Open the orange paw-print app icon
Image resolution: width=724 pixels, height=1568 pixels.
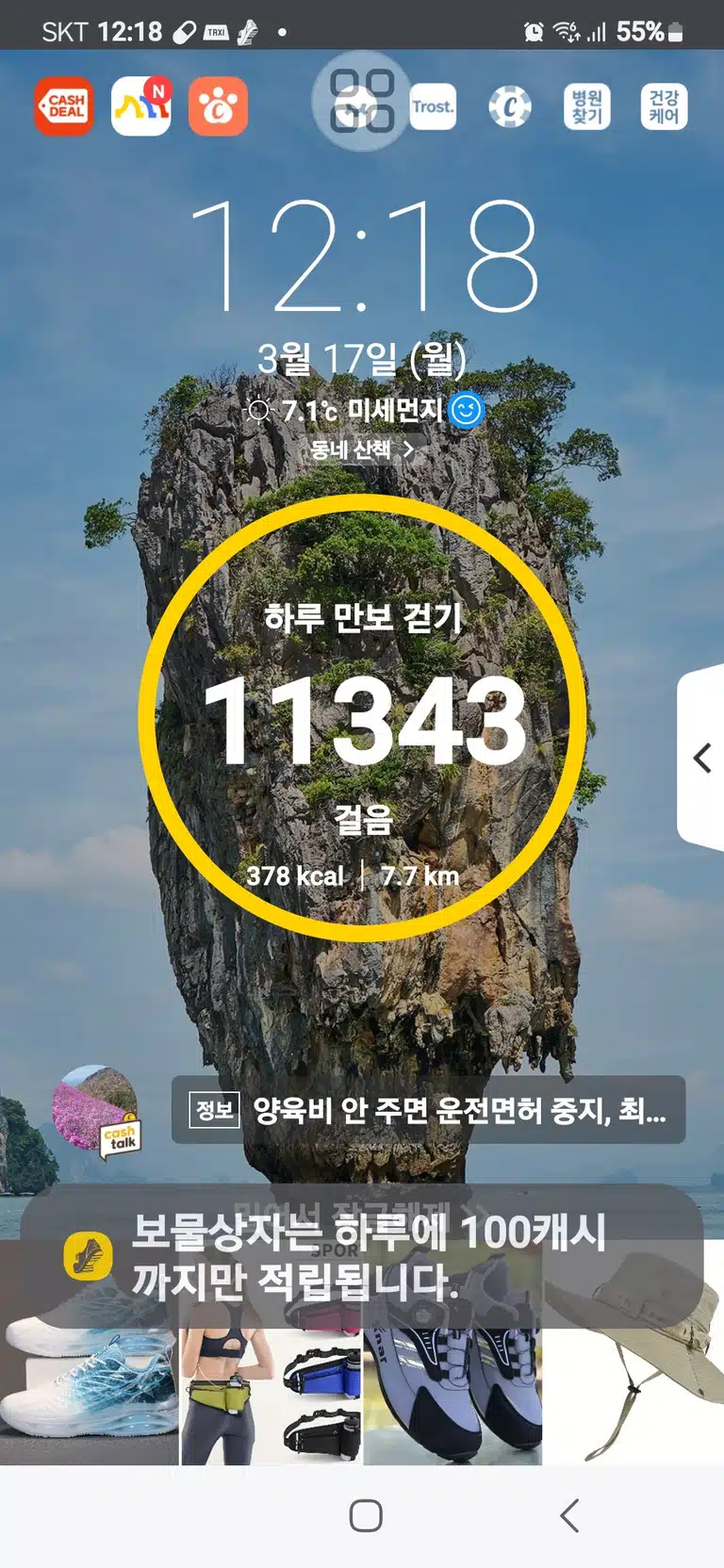(x=219, y=106)
